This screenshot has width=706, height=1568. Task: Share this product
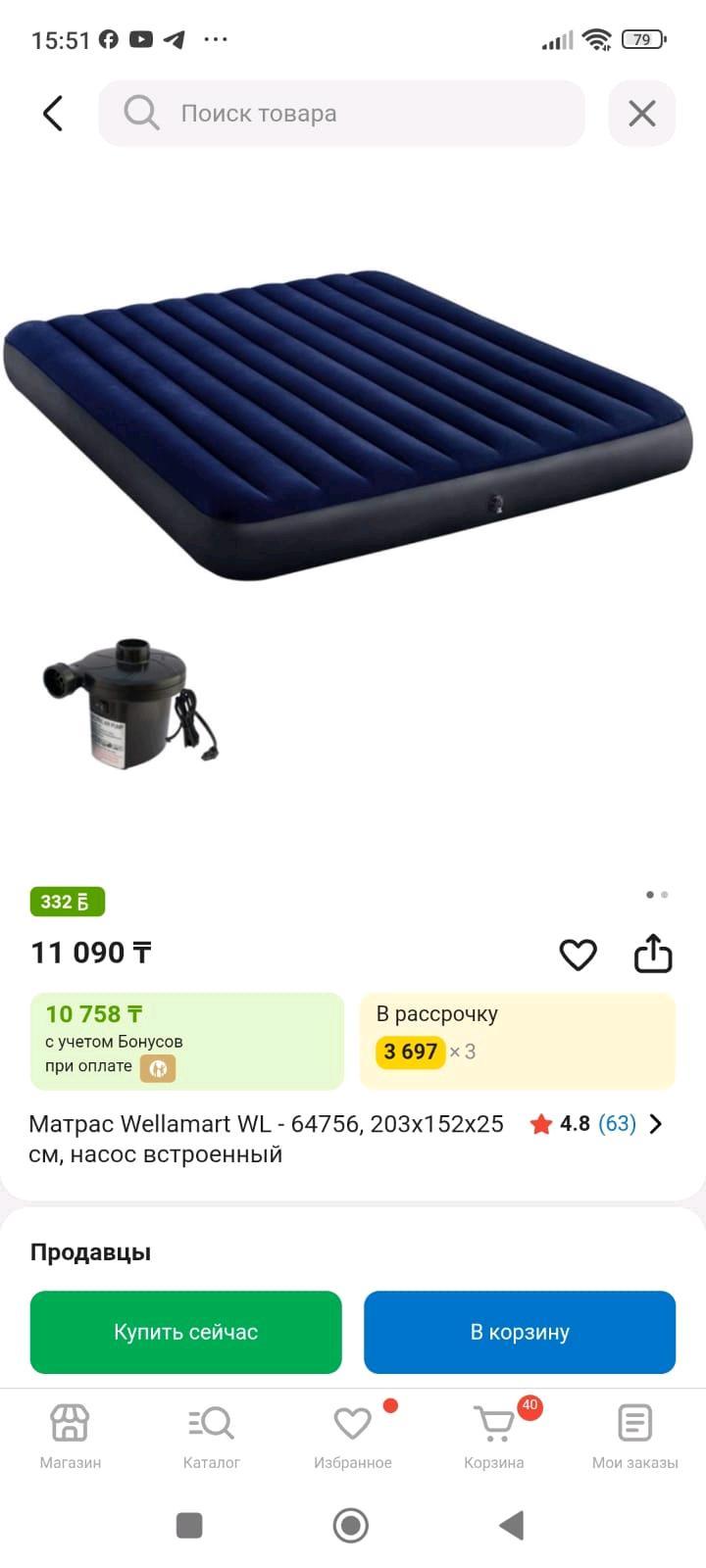coord(653,955)
